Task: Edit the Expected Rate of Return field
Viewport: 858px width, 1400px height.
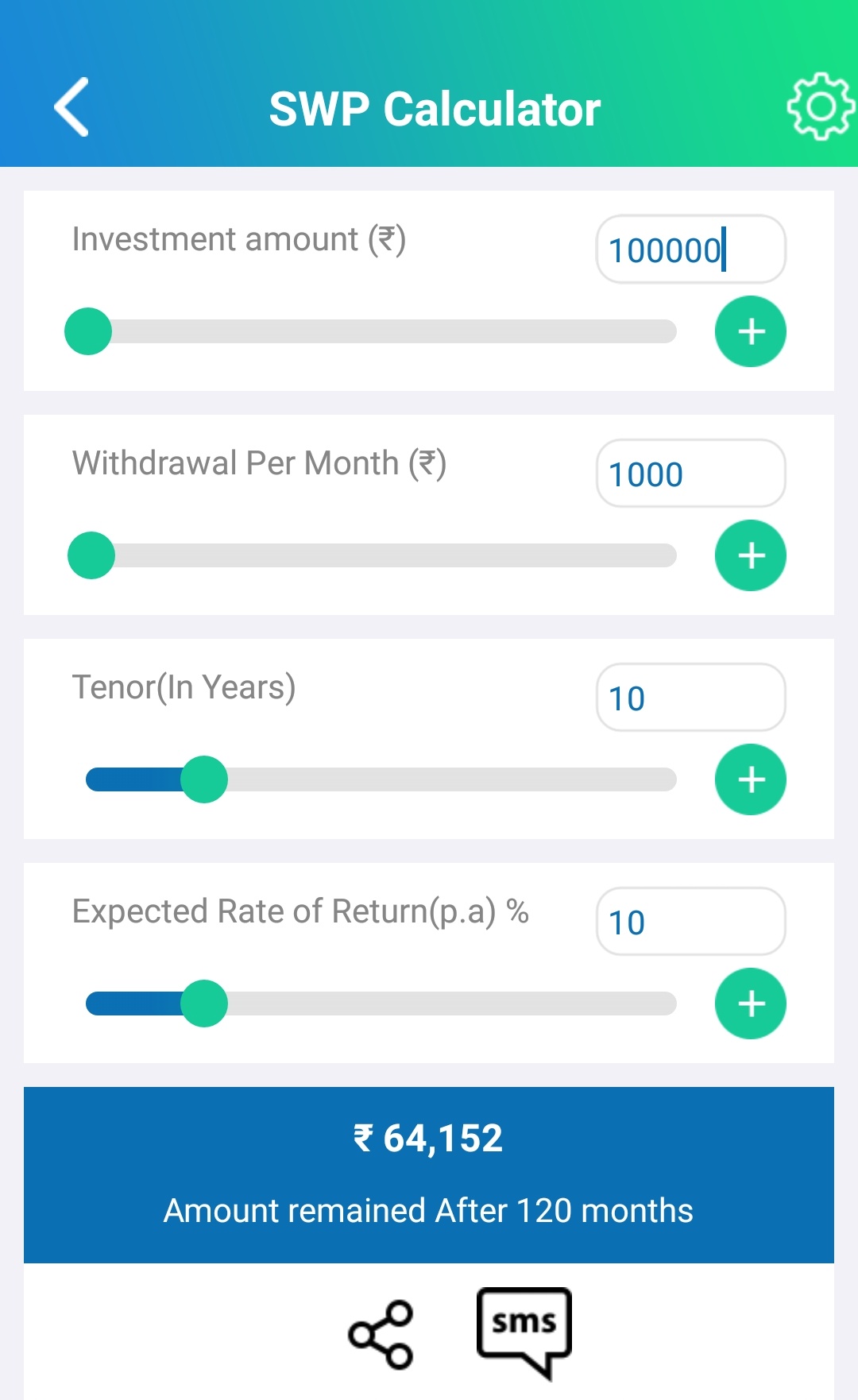Action: pyautogui.click(x=690, y=922)
